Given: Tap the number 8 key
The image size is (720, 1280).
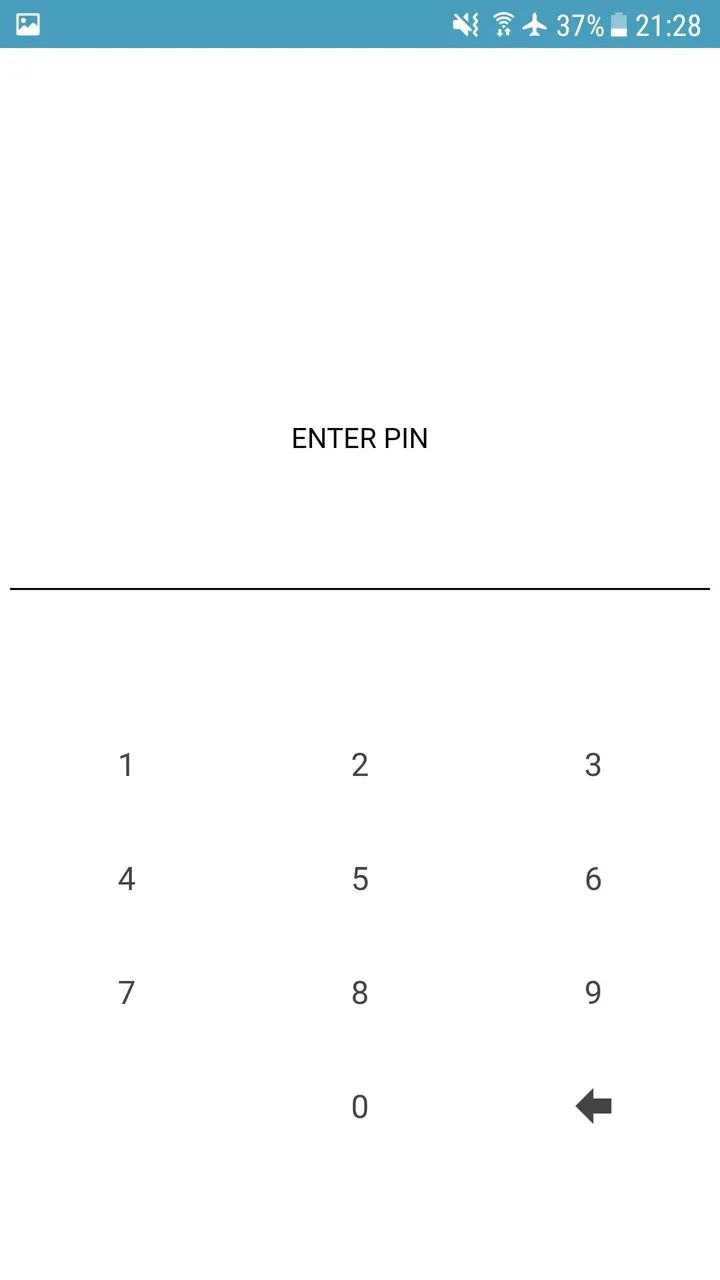Looking at the screenshot, I should [x=360, y=993].
